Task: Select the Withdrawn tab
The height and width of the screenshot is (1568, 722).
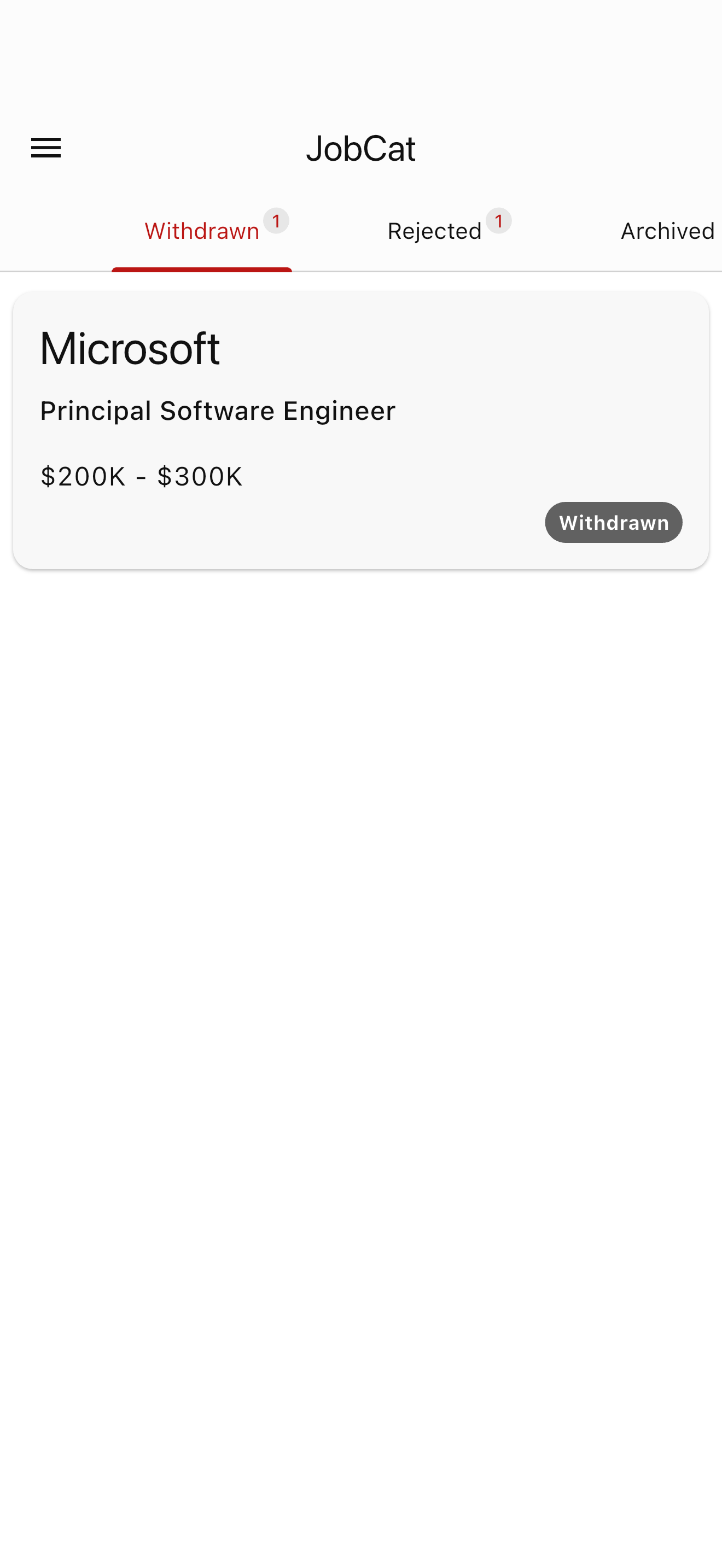Action: point(202,232)
